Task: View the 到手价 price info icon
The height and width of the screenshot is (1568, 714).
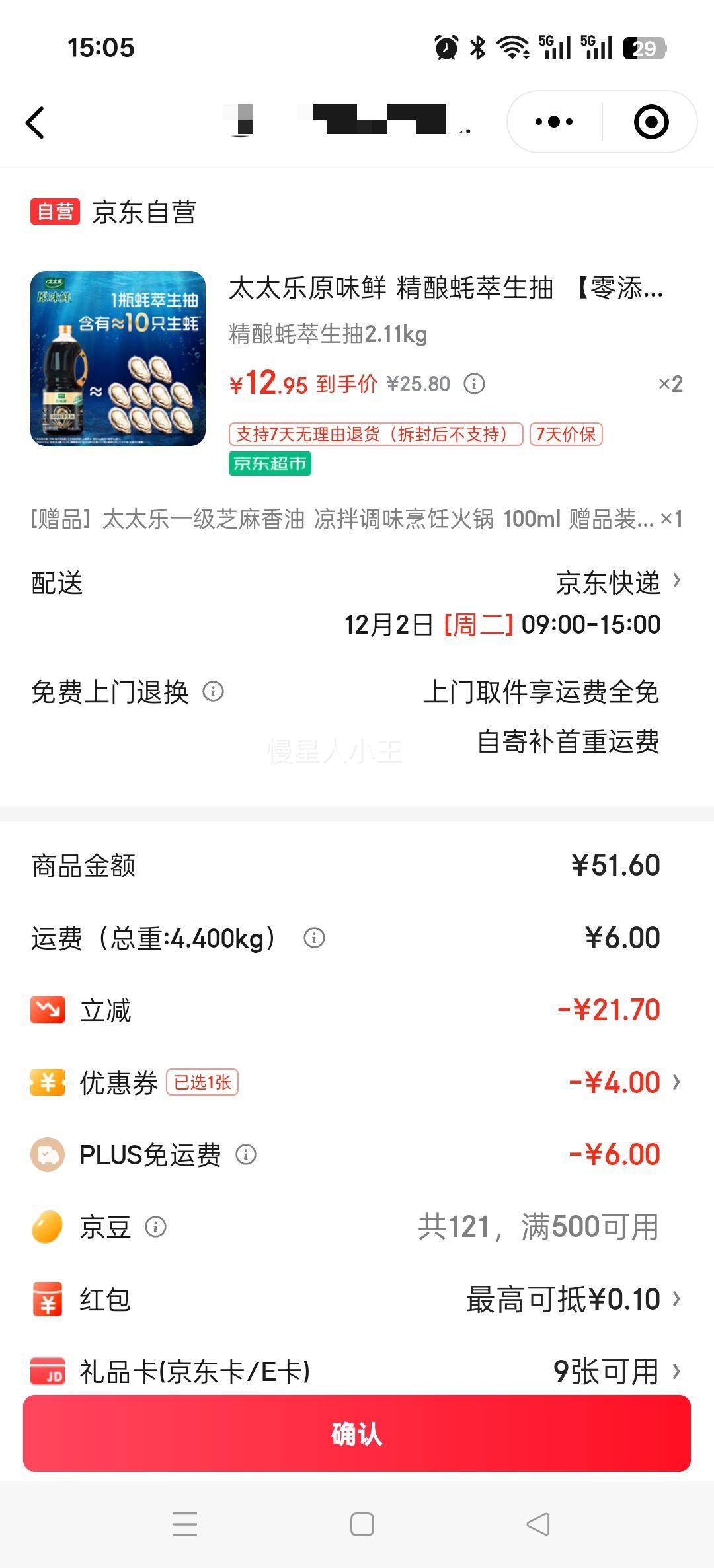Action: coord(474,384)
